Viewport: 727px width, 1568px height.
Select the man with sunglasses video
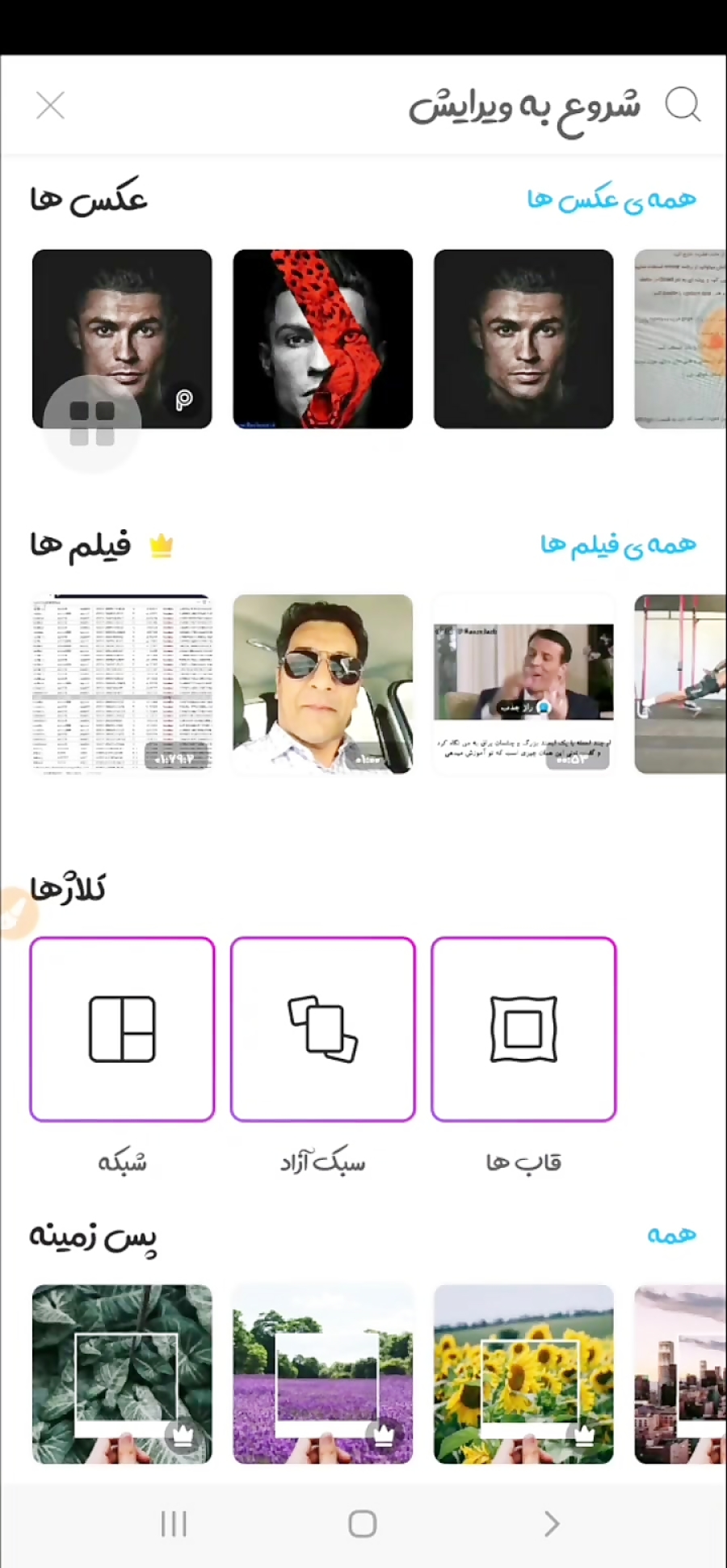[x=323, y=684]
